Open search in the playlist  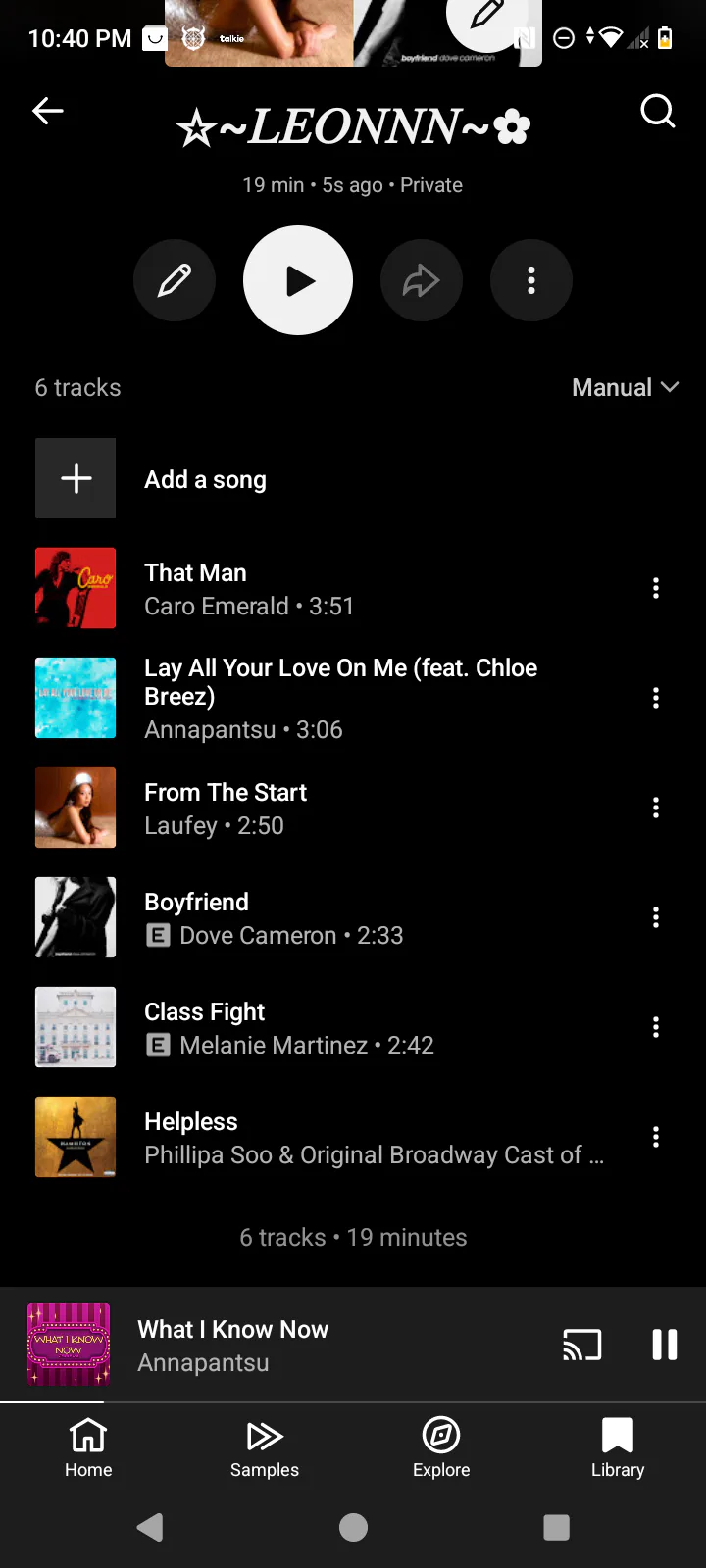click(657, 112)
